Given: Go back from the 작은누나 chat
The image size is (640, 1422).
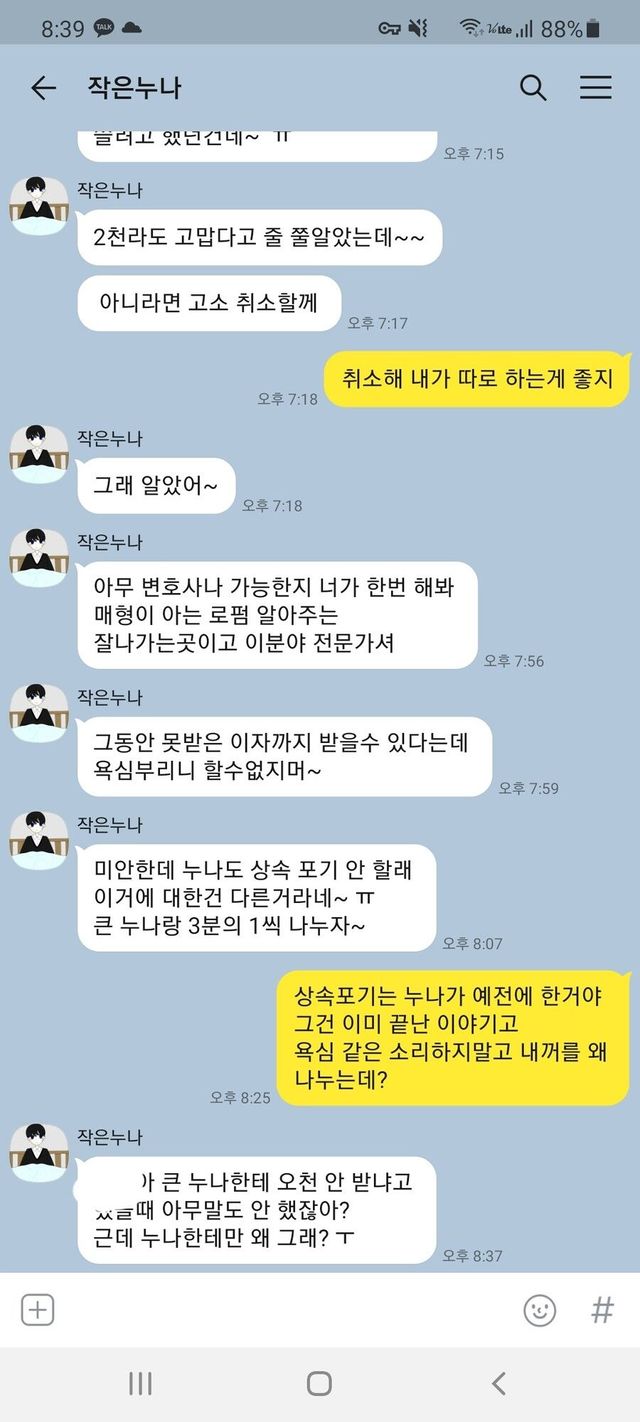Looking at the screenshot, I should 43,88.
